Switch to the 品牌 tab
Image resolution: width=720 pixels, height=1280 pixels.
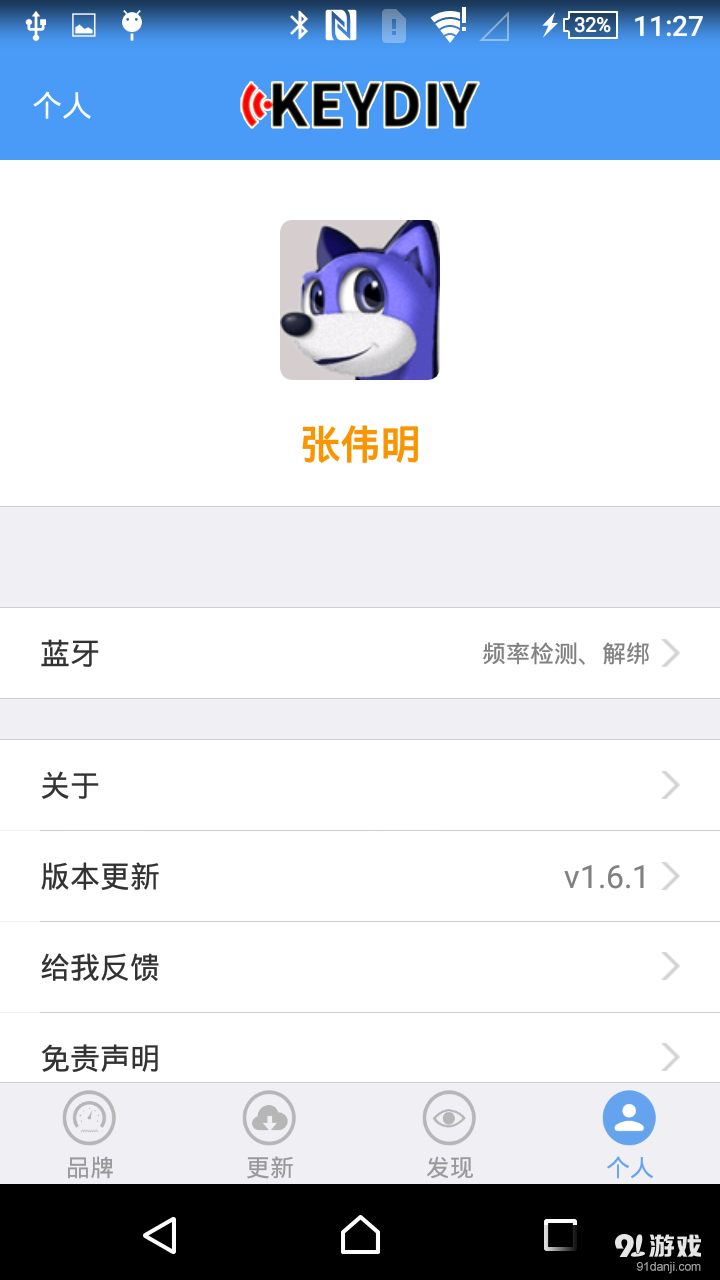[x=89, y=1133]
